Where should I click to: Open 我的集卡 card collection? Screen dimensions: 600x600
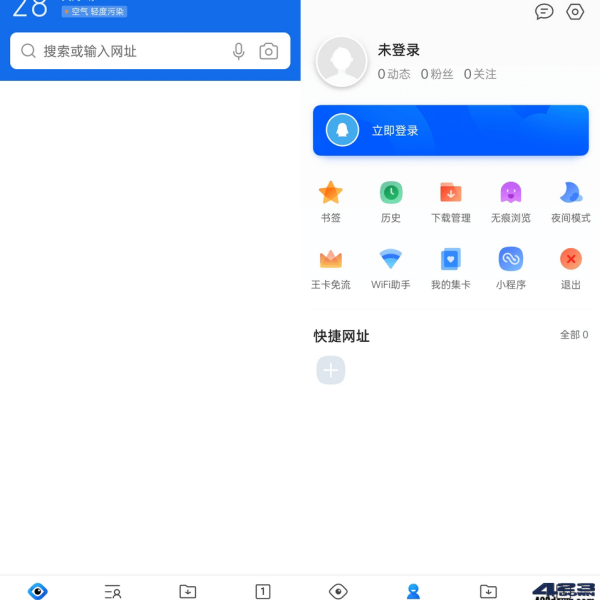[451, 267]
